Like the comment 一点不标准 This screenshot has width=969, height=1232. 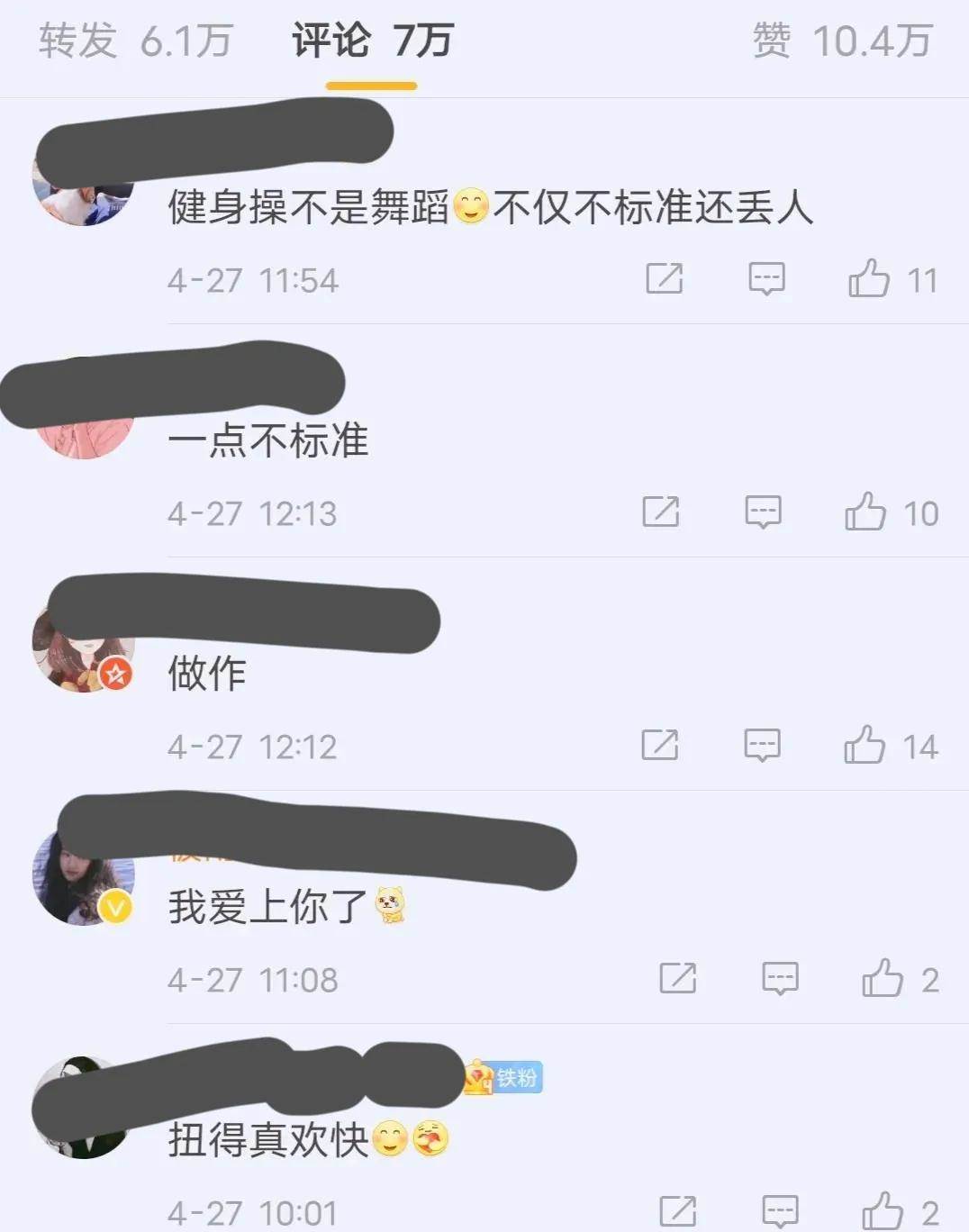click(865, 512)
